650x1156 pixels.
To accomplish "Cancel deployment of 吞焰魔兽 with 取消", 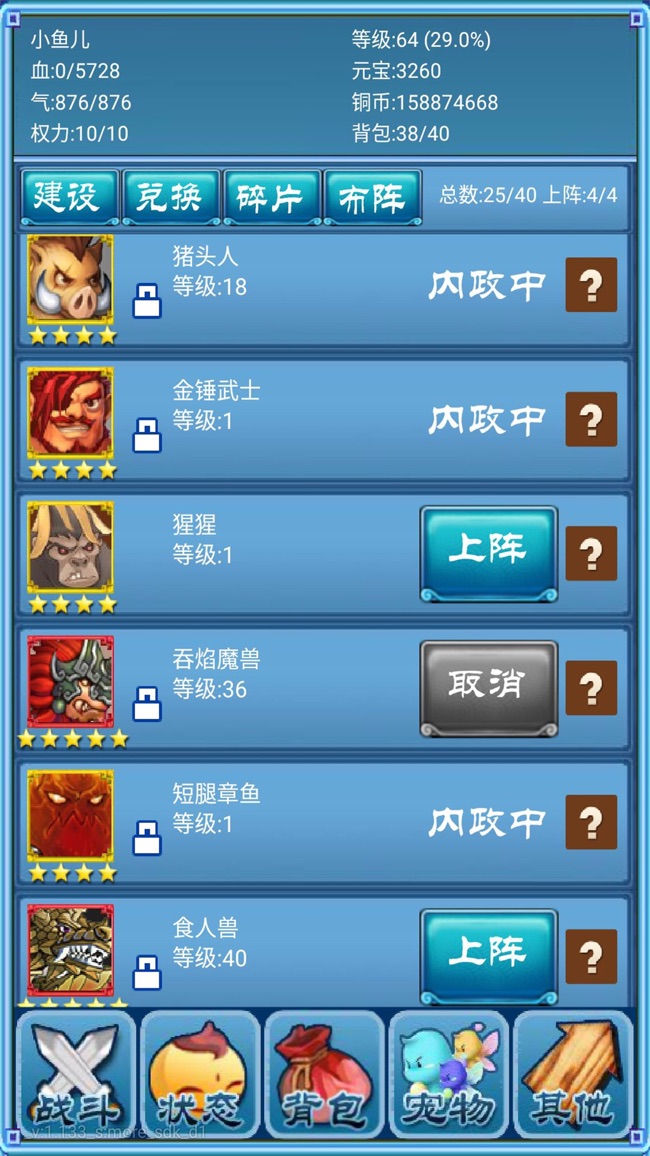I will coord(488,688).
